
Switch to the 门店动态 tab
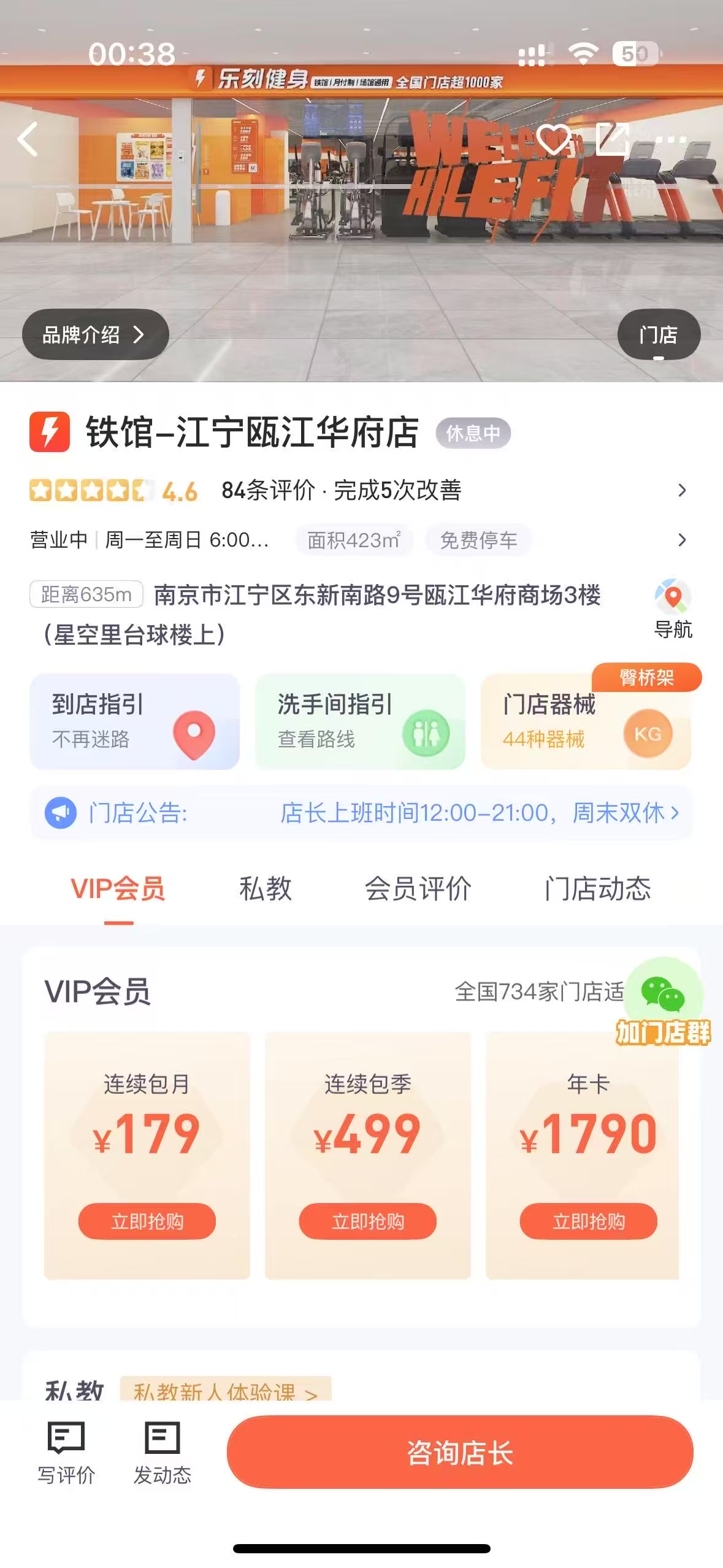point(598,888)
